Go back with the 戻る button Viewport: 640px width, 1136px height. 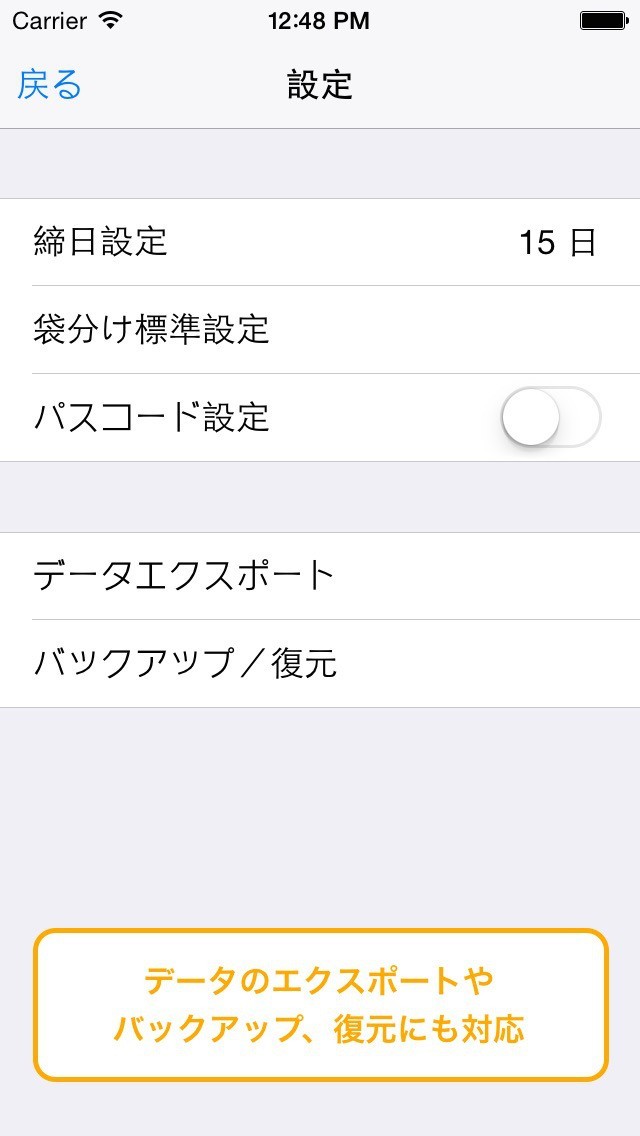click(50, 85)
